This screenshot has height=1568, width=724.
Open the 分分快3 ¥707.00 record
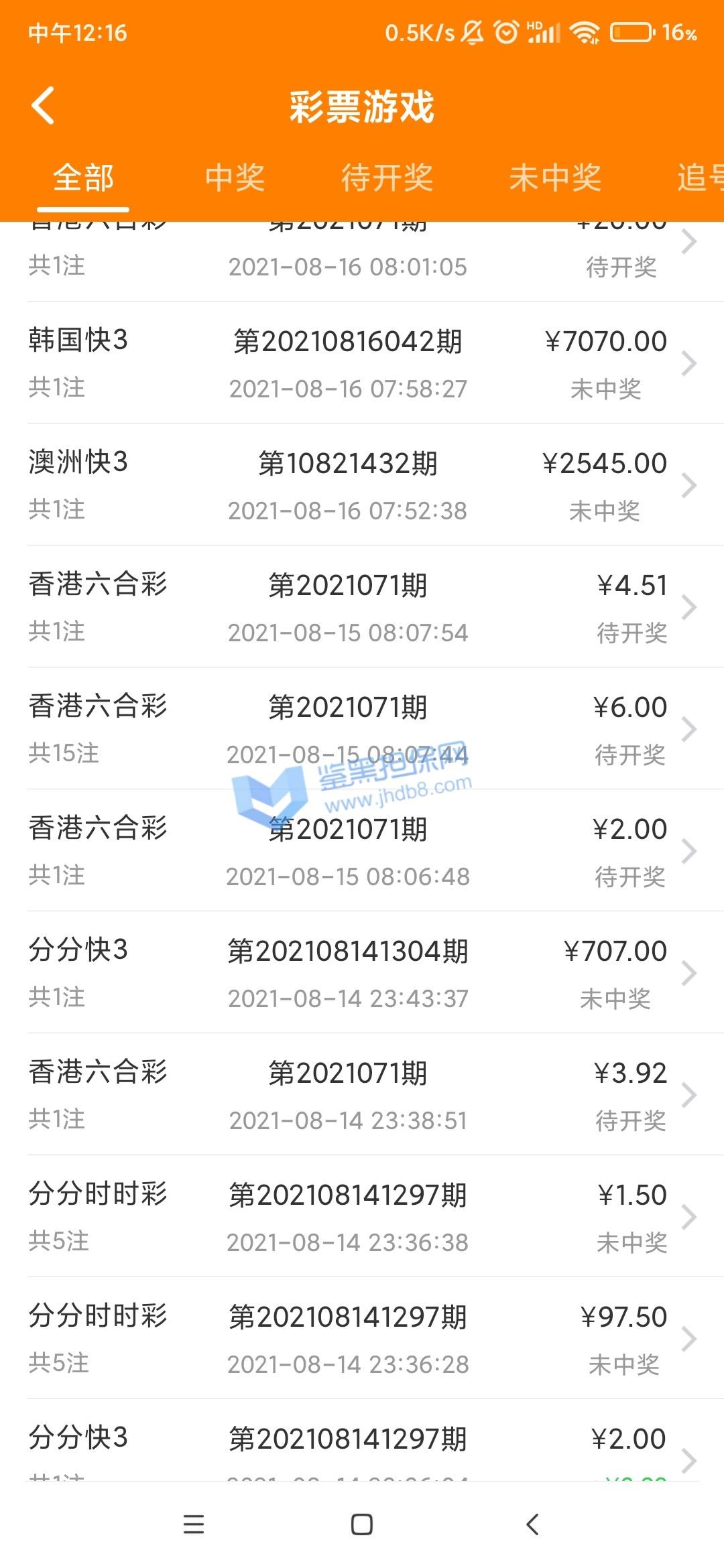[x=362, y=973]
